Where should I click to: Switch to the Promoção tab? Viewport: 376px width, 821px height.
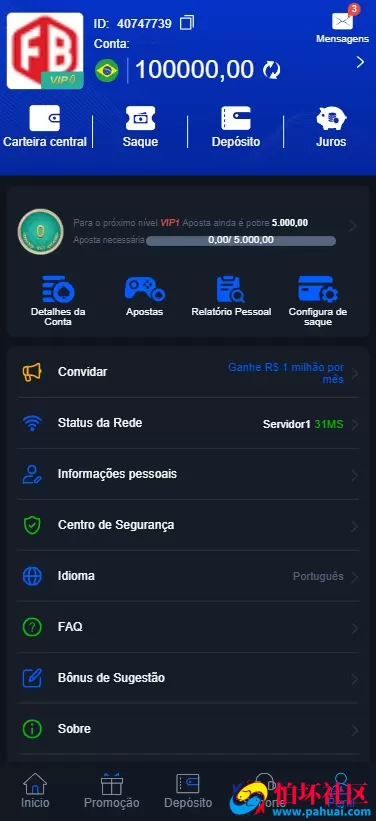112,791
